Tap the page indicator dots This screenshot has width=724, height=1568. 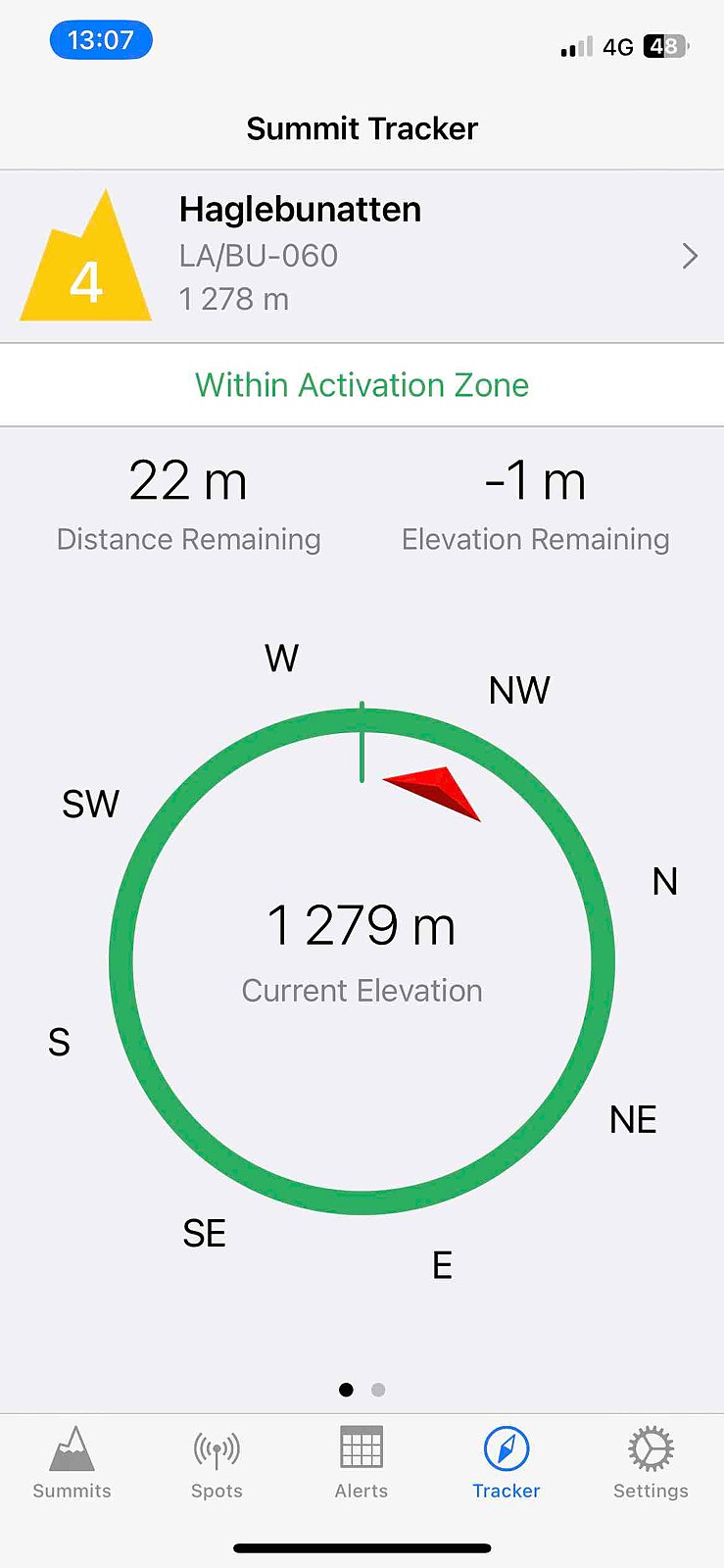coord(362,1390)
